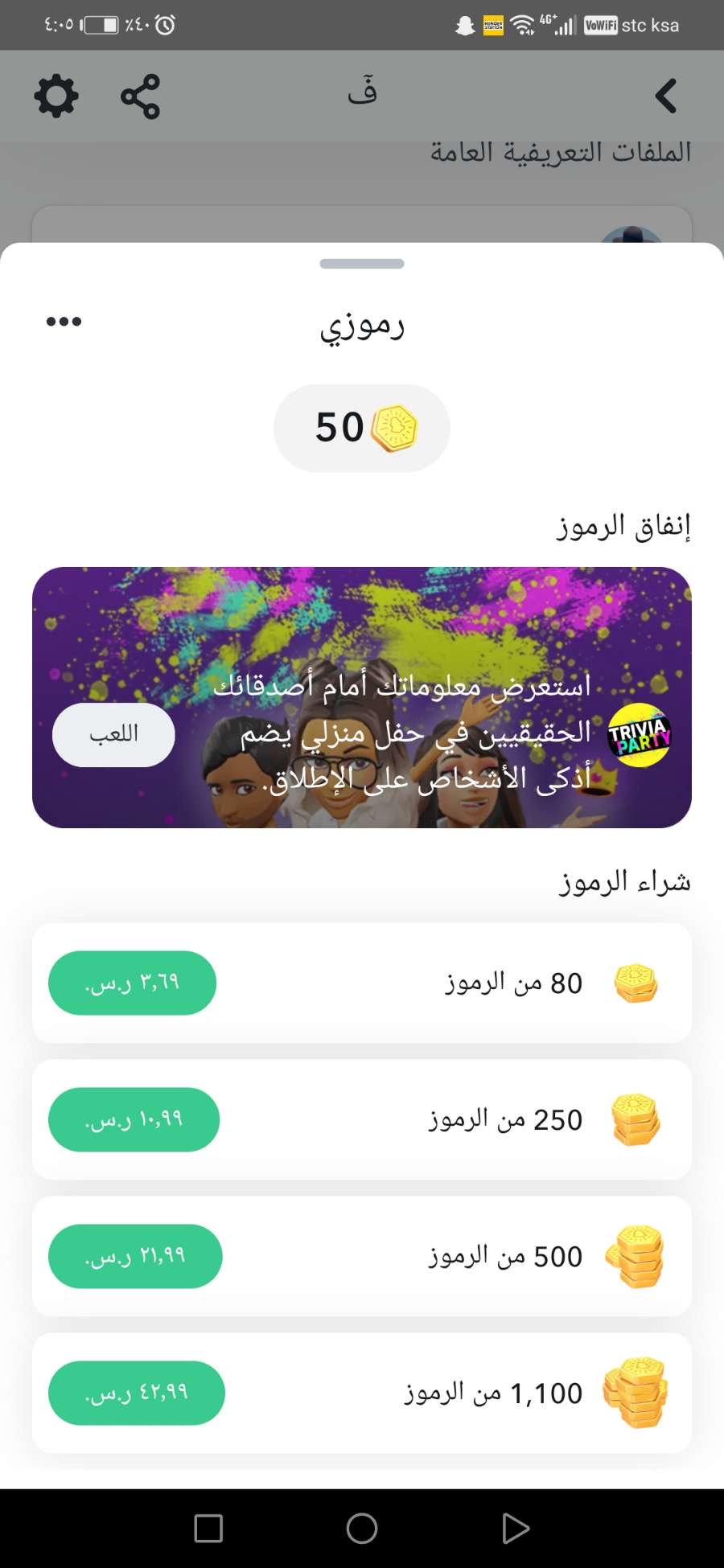Viewport: 724px width, 1568px height.
Task: Go to the system home screen
Action: pyautogui.click(x=362, y=1529)
